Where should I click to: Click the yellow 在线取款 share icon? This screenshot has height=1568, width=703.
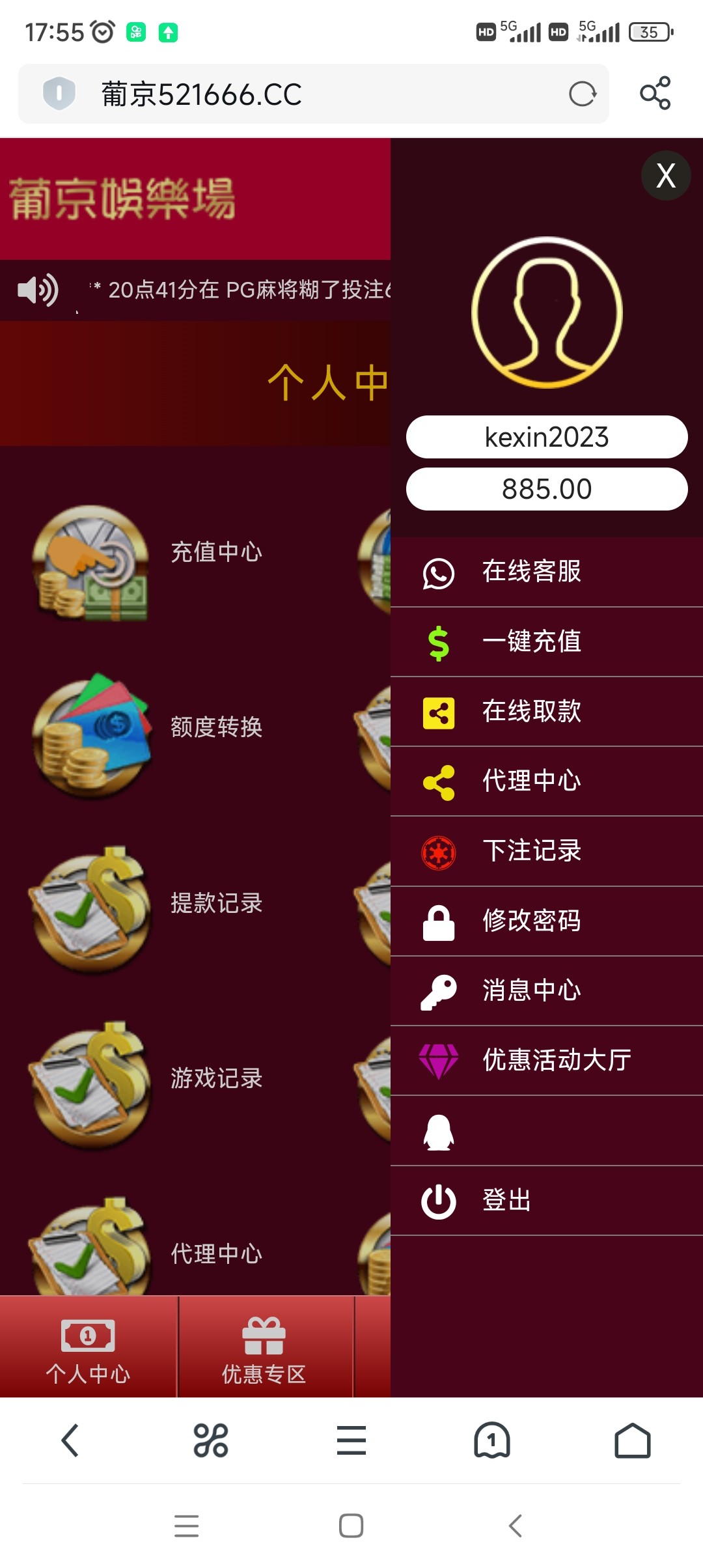(438, 712)
